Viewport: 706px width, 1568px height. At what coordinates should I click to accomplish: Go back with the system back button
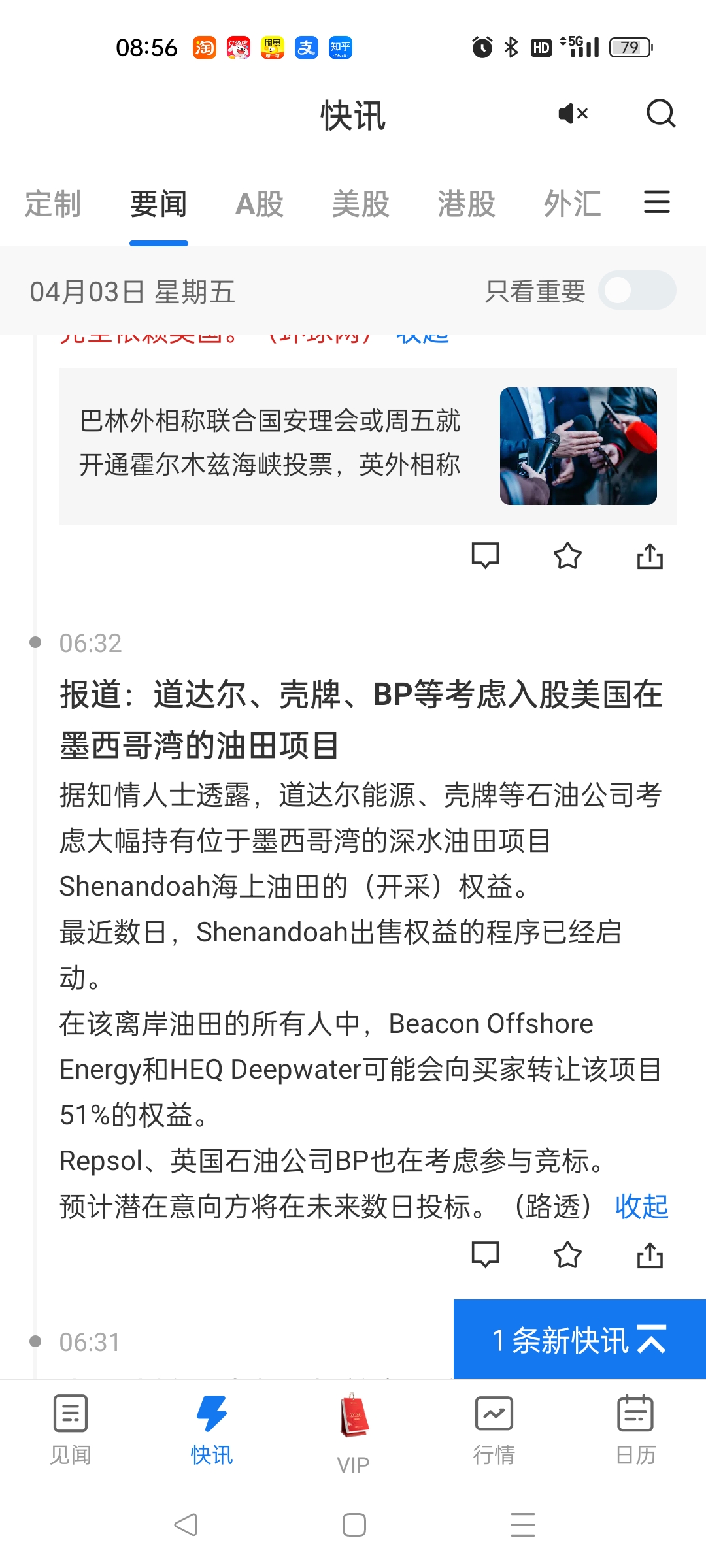(x=186, y=1525)
